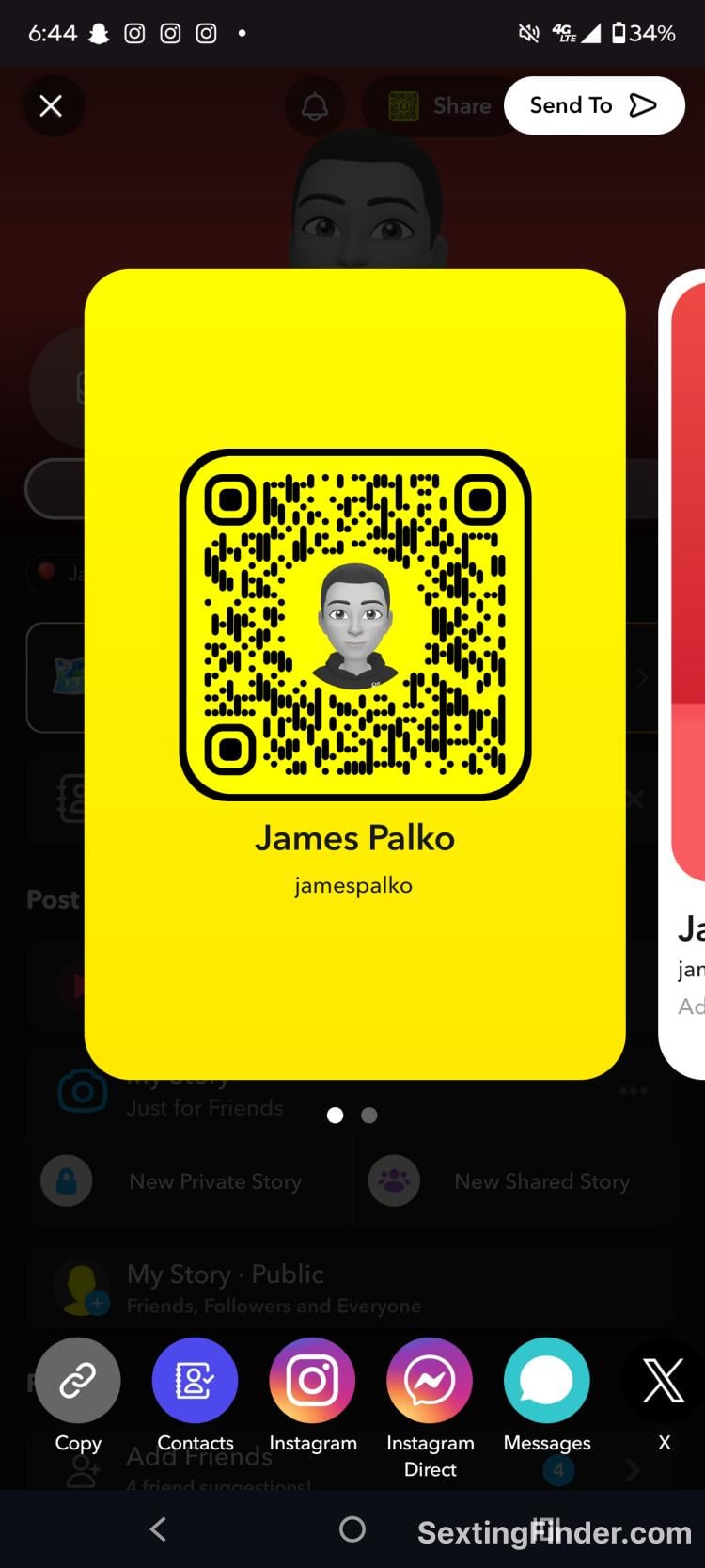705x1568 pixels.
Task: Share Snapcode on X
Action: [664, 1380]
